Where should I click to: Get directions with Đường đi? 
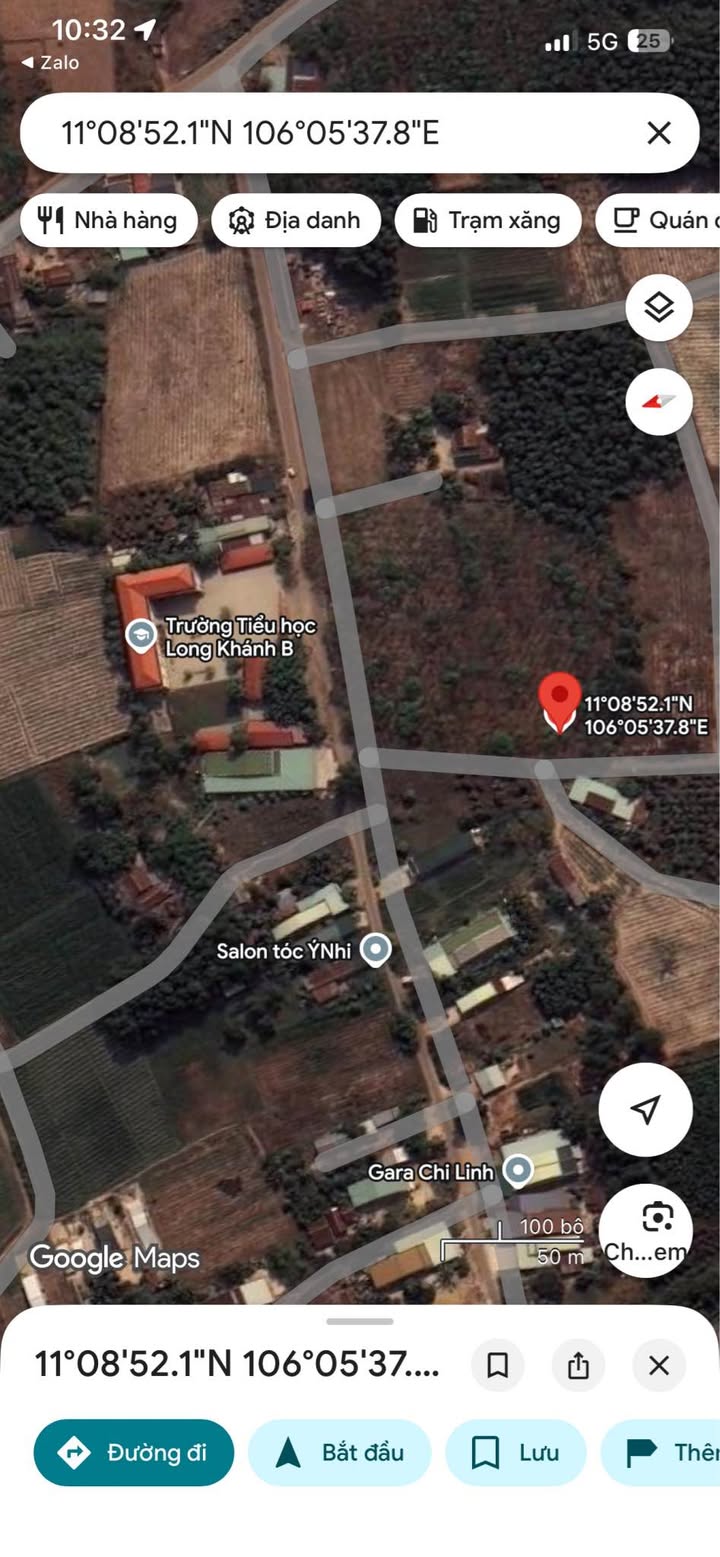[x=134, y=1452]
